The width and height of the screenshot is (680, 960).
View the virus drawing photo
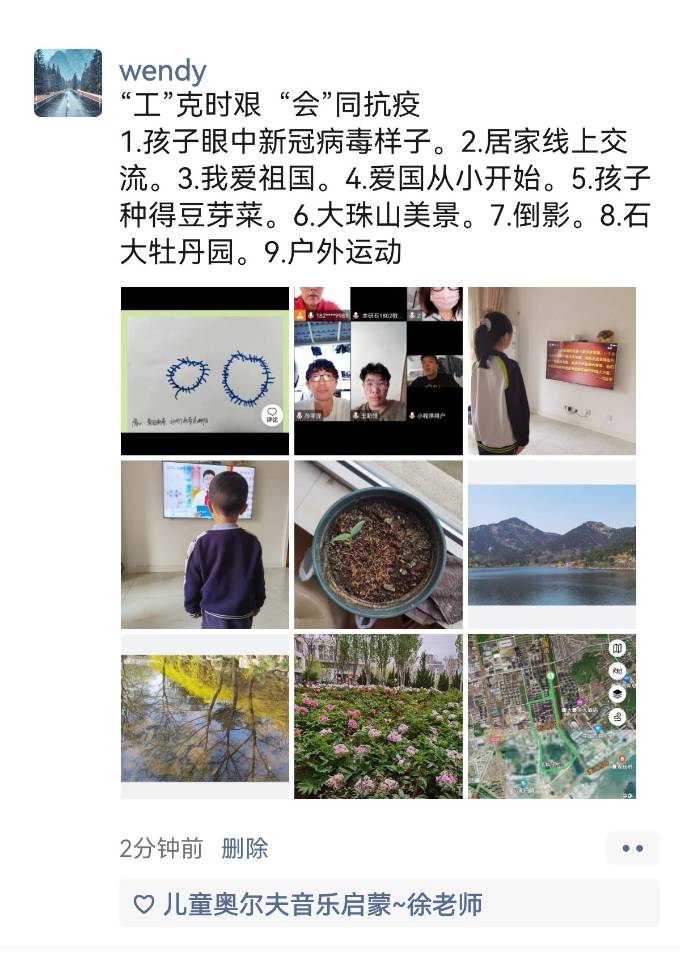pyautogui.click(x=205, y=371)
